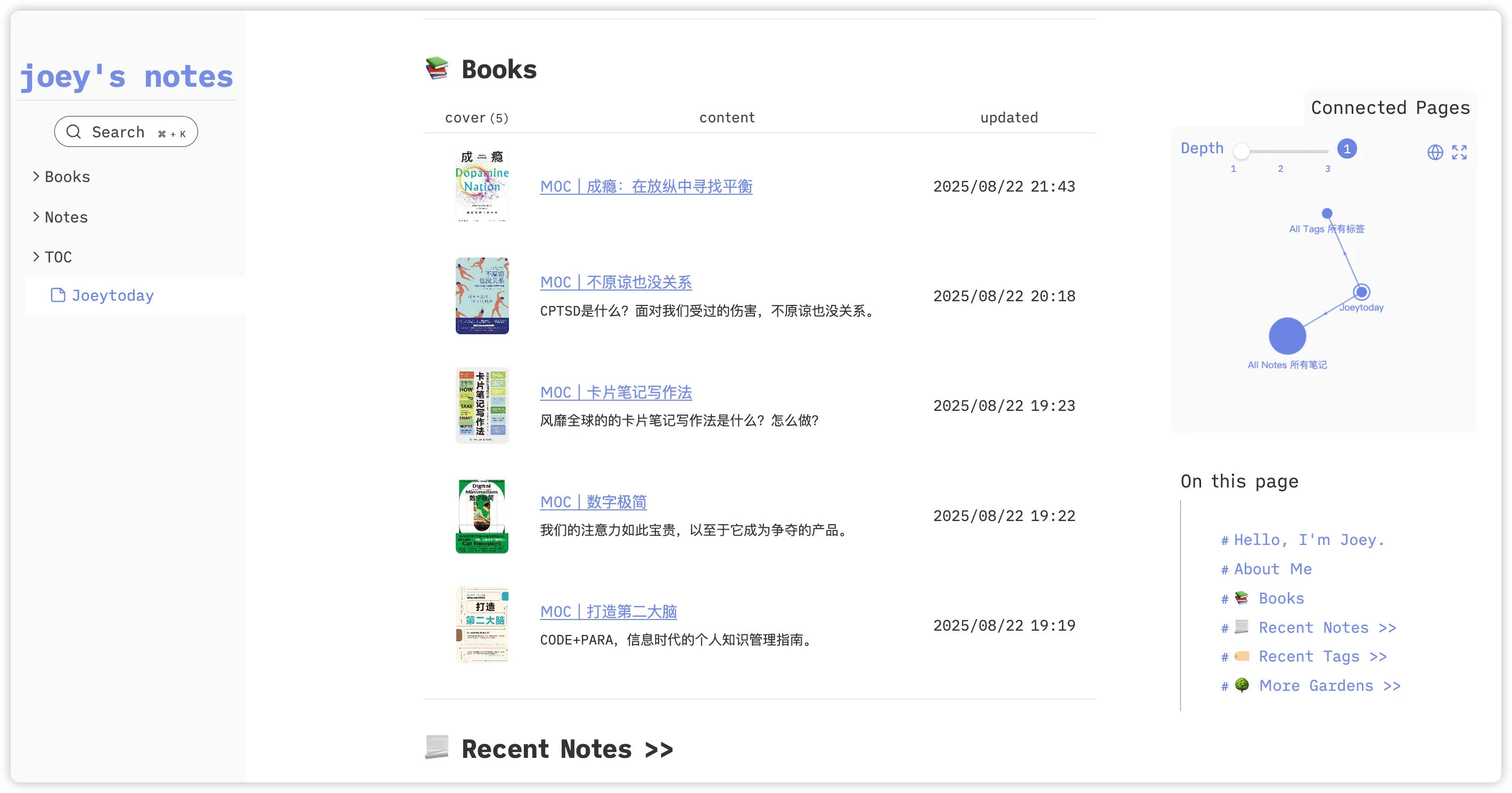Jump to About Me section

[x=1272, y=569]
